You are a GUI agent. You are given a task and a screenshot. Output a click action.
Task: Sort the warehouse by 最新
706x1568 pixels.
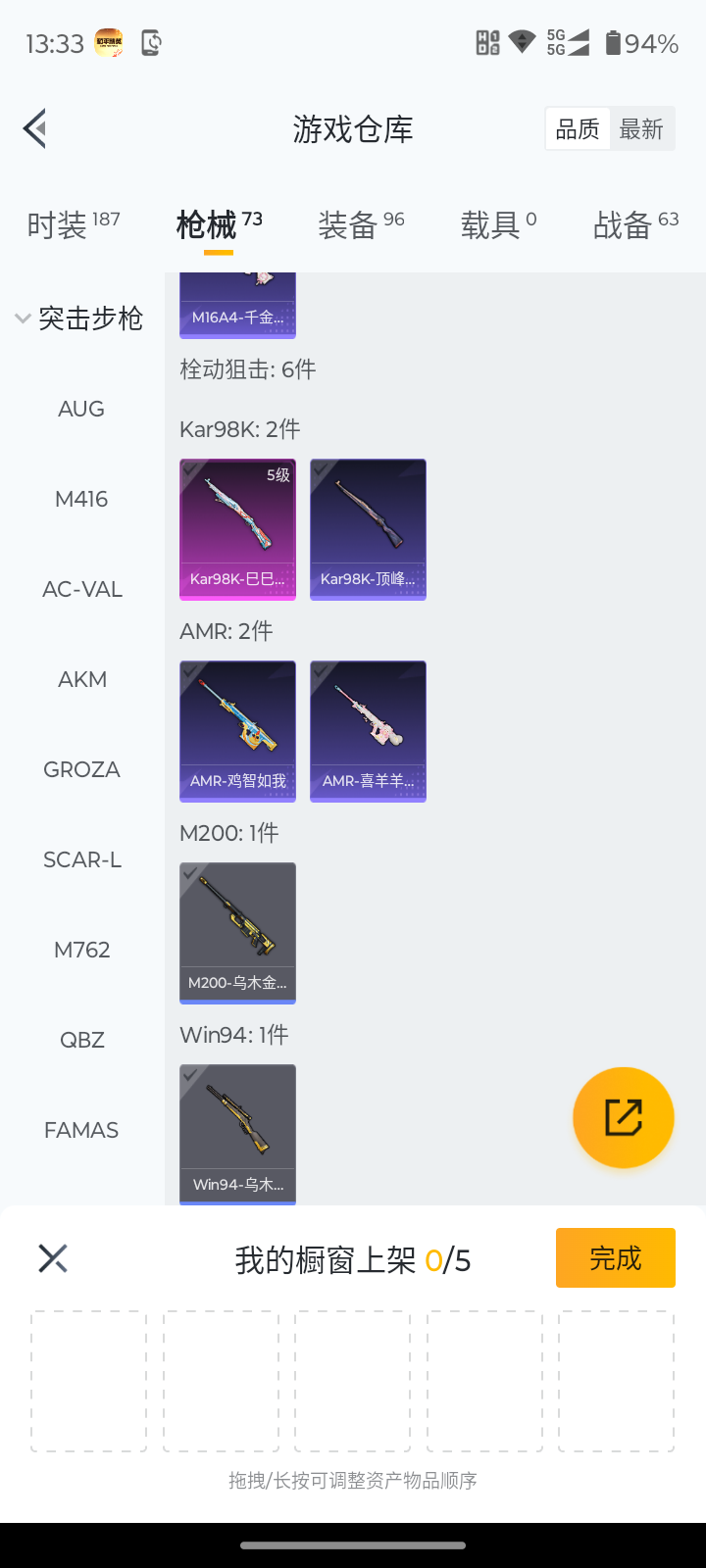[x=641, y=129]
